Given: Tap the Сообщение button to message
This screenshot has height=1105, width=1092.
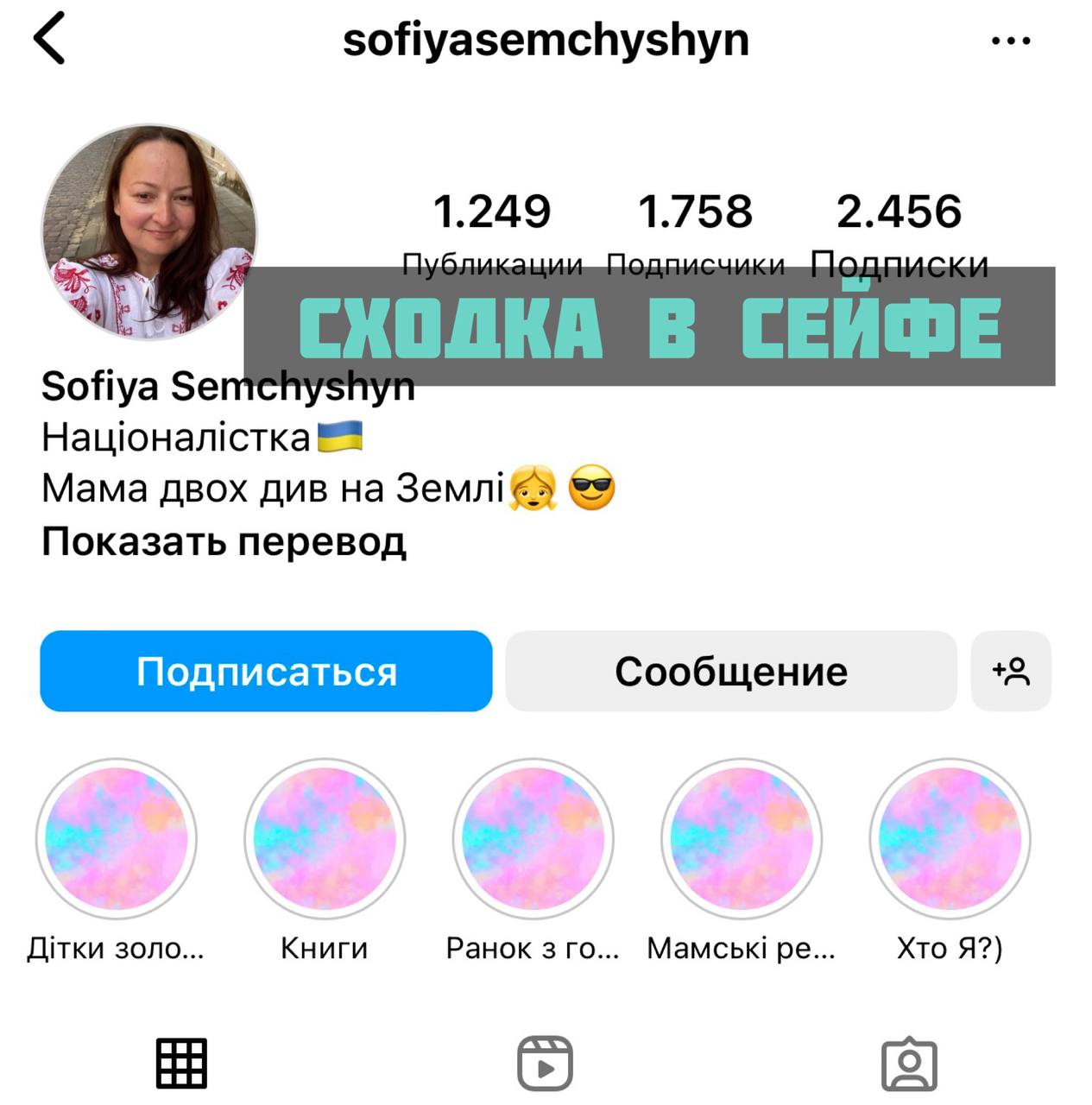Looking at the screenshot, I should [731, 672].
